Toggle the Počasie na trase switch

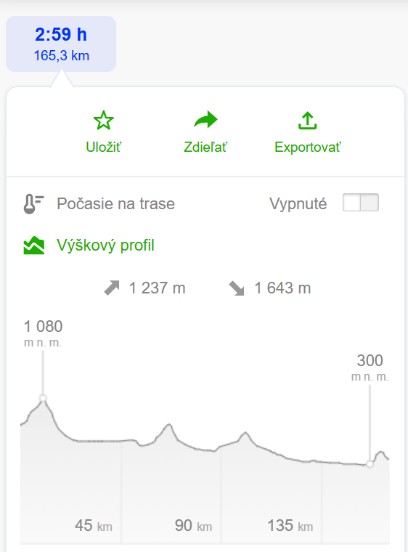click(361, 202)
